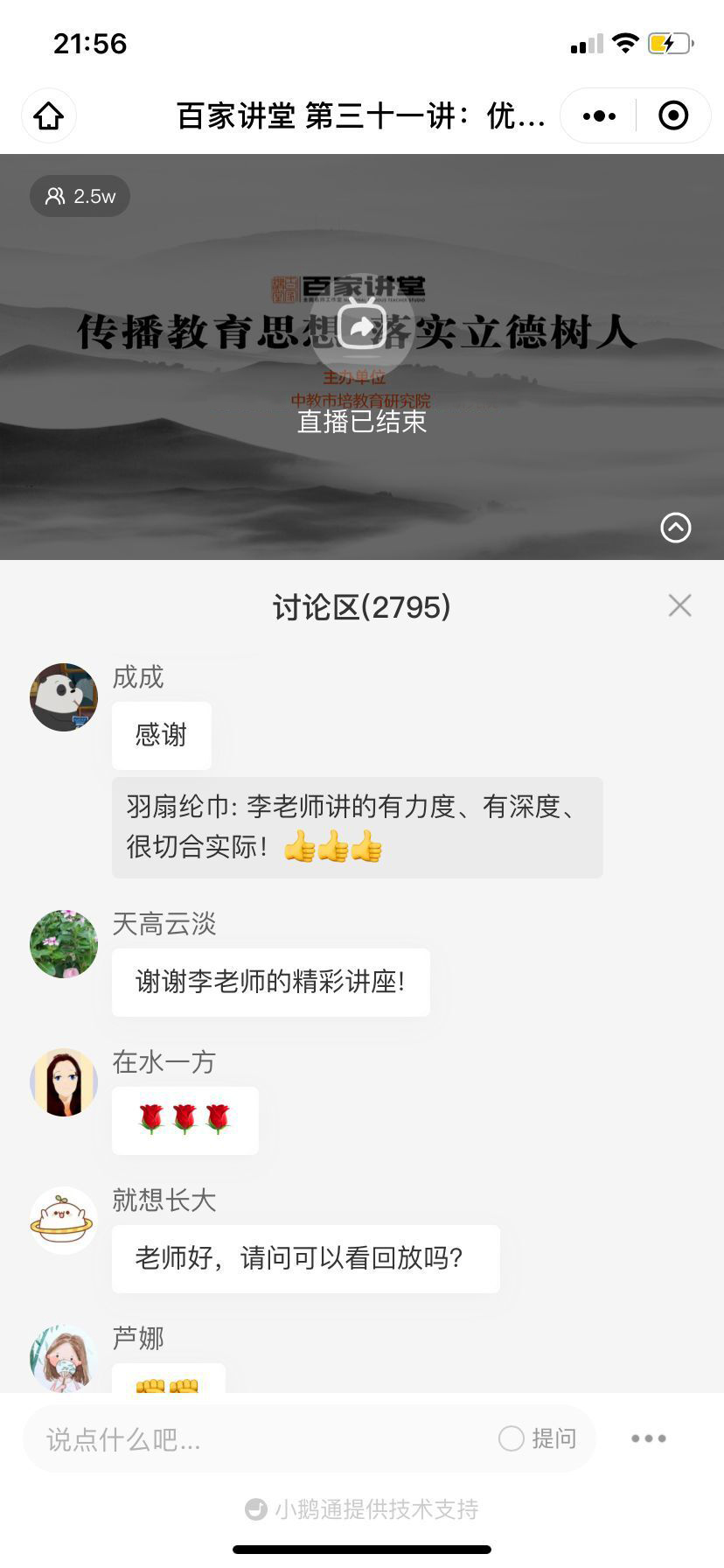This screenshot has height=1568, width=724.
Task: Close the mini program with the circle button
Action: [x=672, y=115]
